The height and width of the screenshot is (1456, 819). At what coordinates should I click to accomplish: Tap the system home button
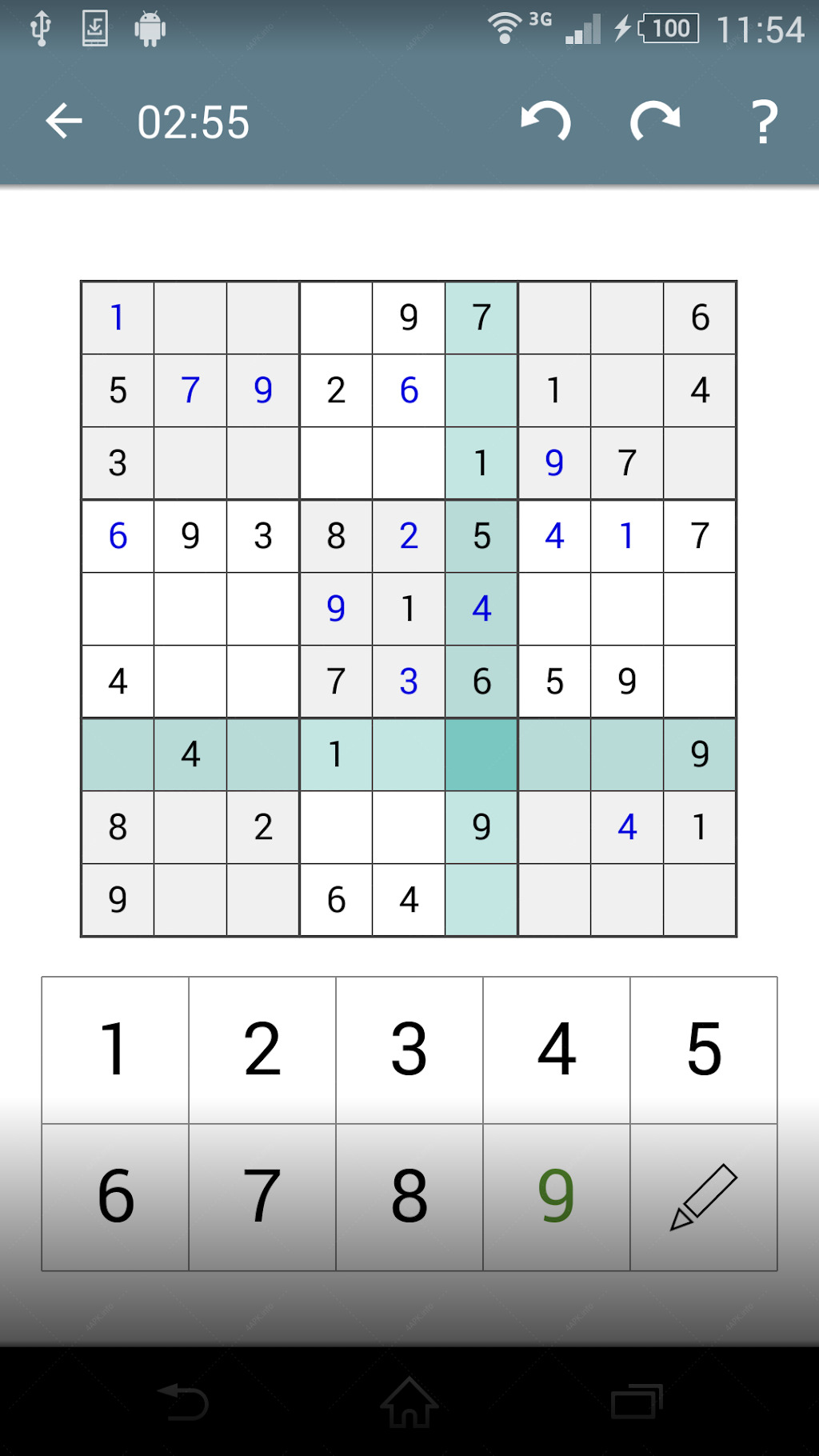coord(409,1402)
